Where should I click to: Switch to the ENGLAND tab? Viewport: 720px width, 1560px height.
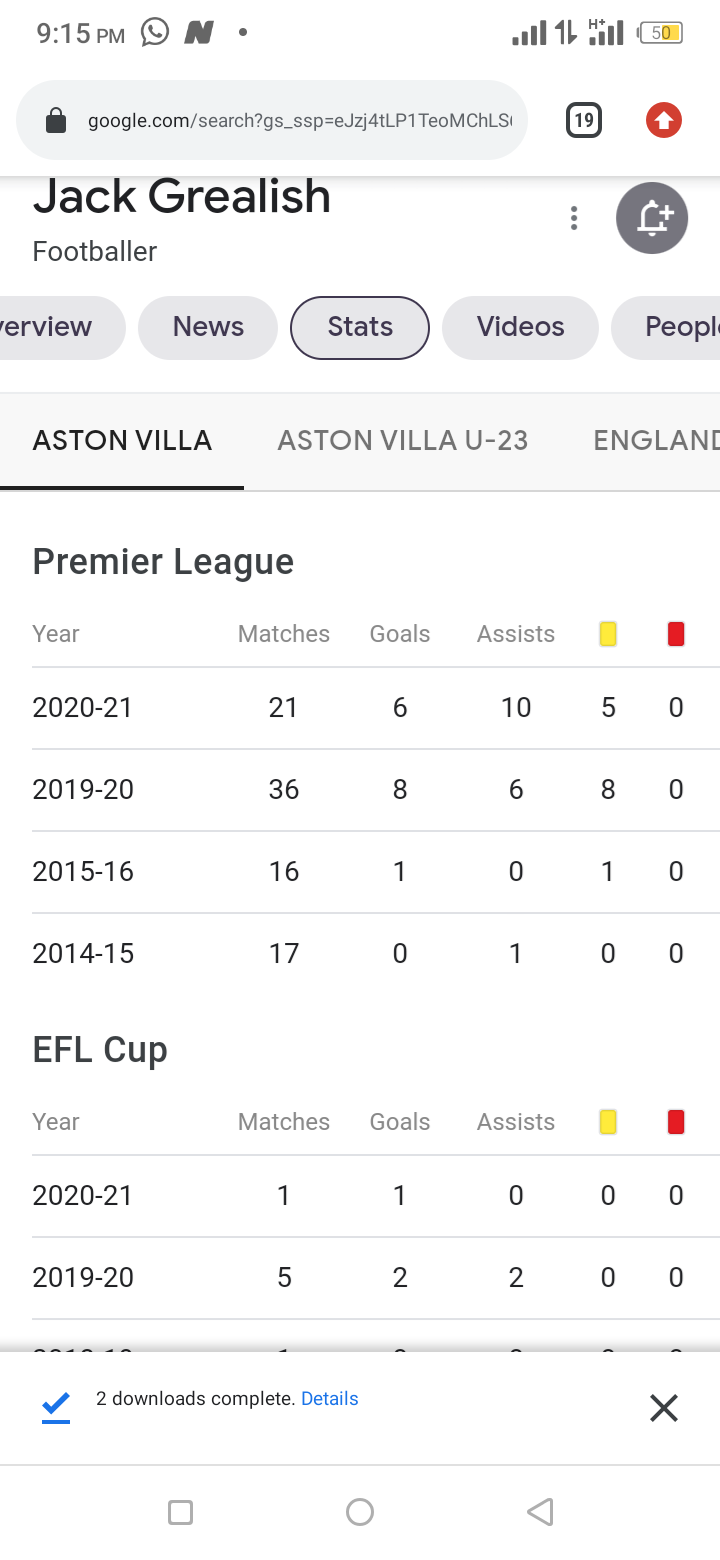click(656, 441)
